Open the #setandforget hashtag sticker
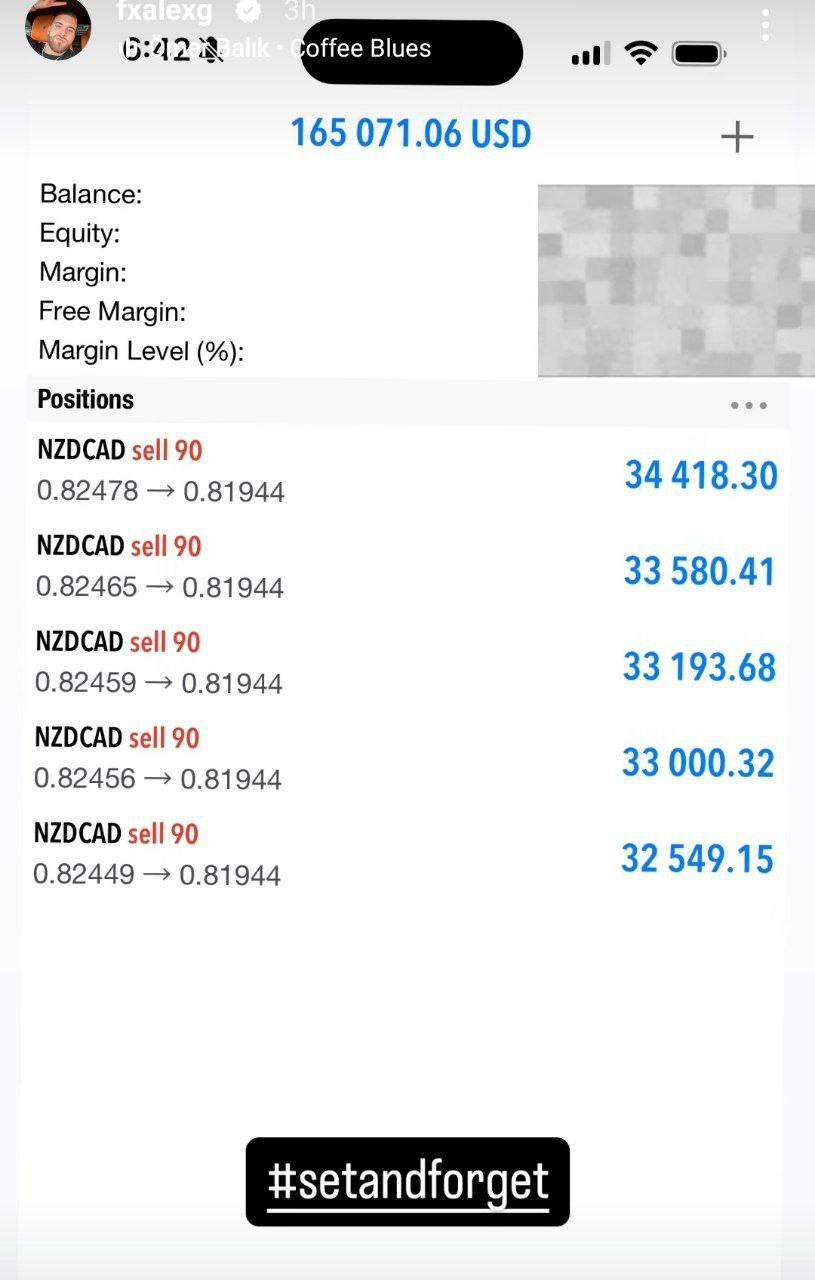815x1280 pixels. point(408,1181)
